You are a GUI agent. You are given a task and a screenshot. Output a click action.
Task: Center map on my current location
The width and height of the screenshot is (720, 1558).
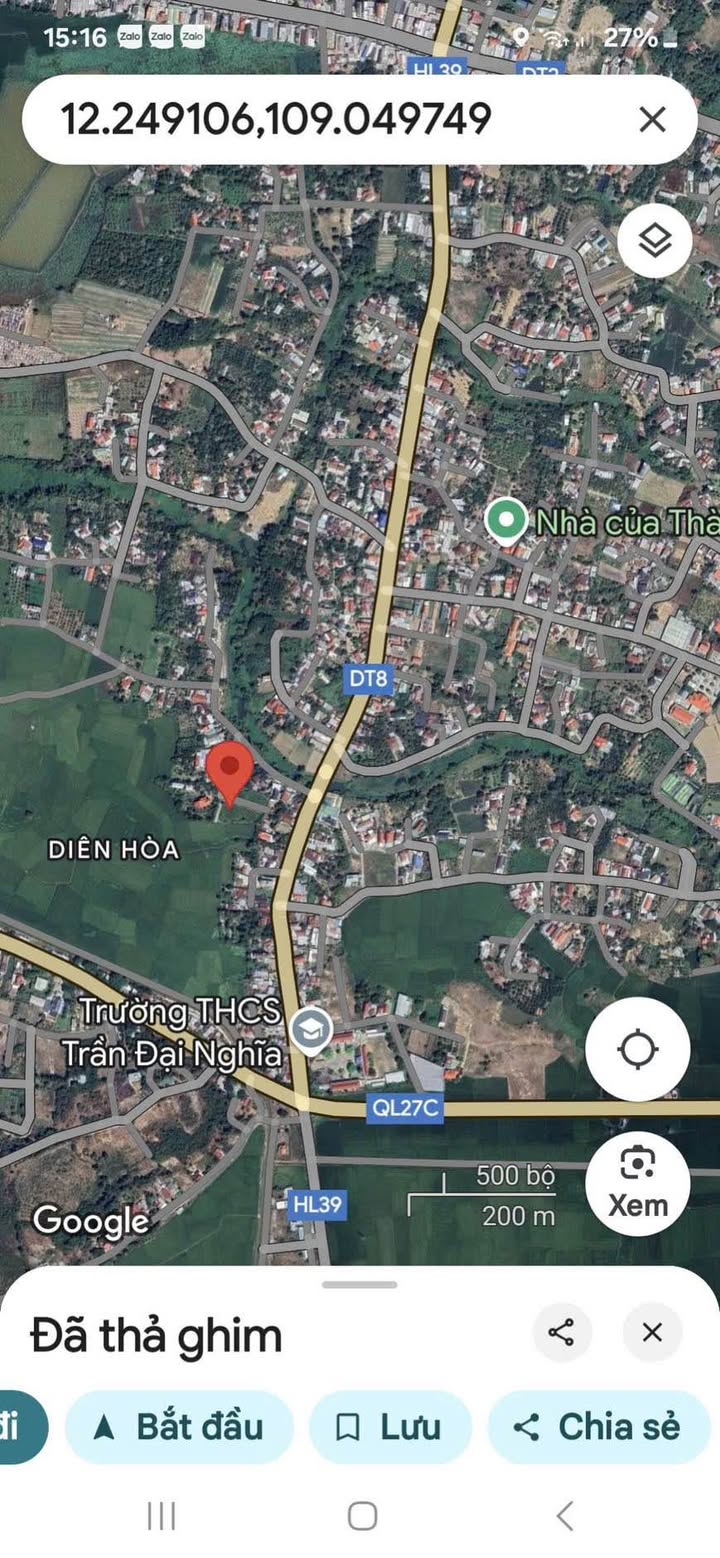point(638,1050)
